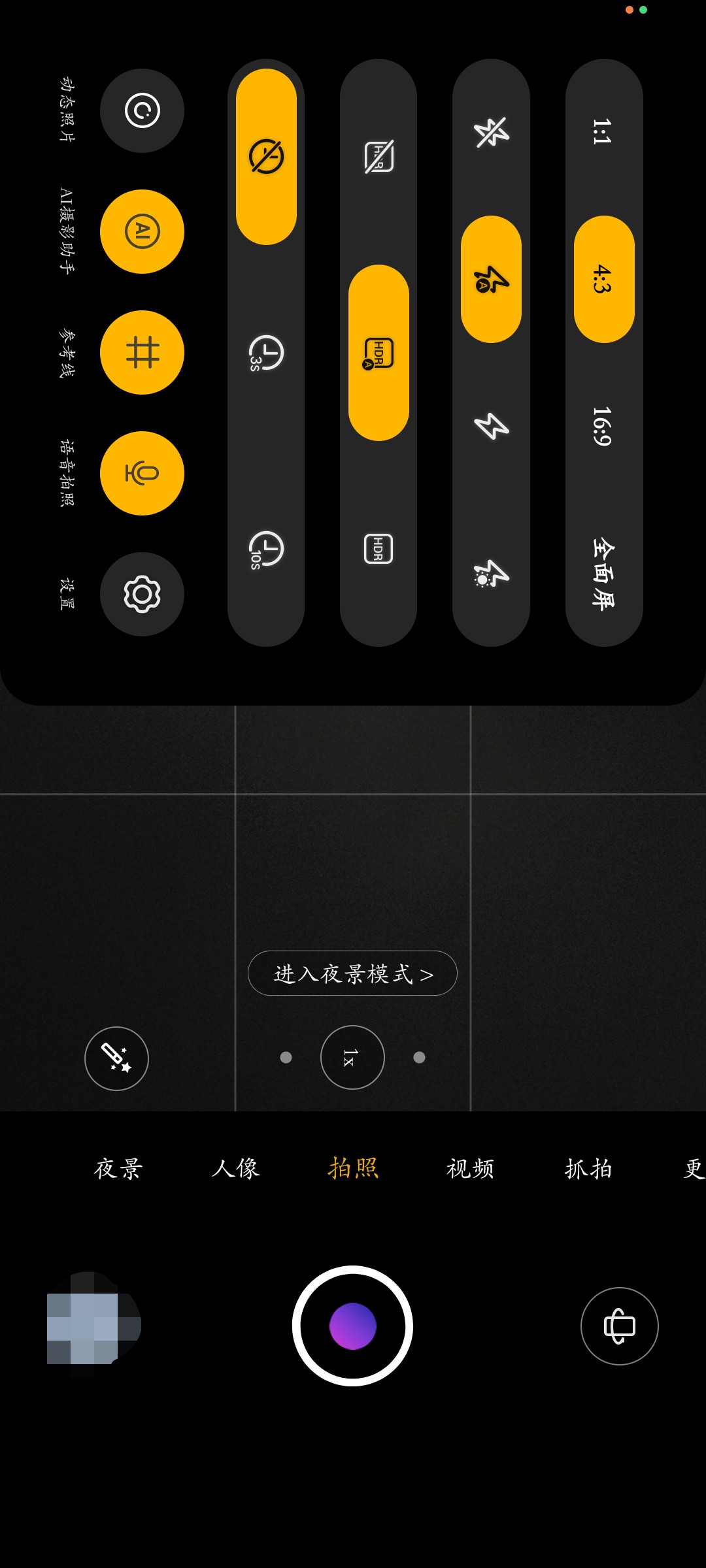The image size is (706, 1568).
Task: Switch to the 视频 video mode
Action: click(470, 1168)
